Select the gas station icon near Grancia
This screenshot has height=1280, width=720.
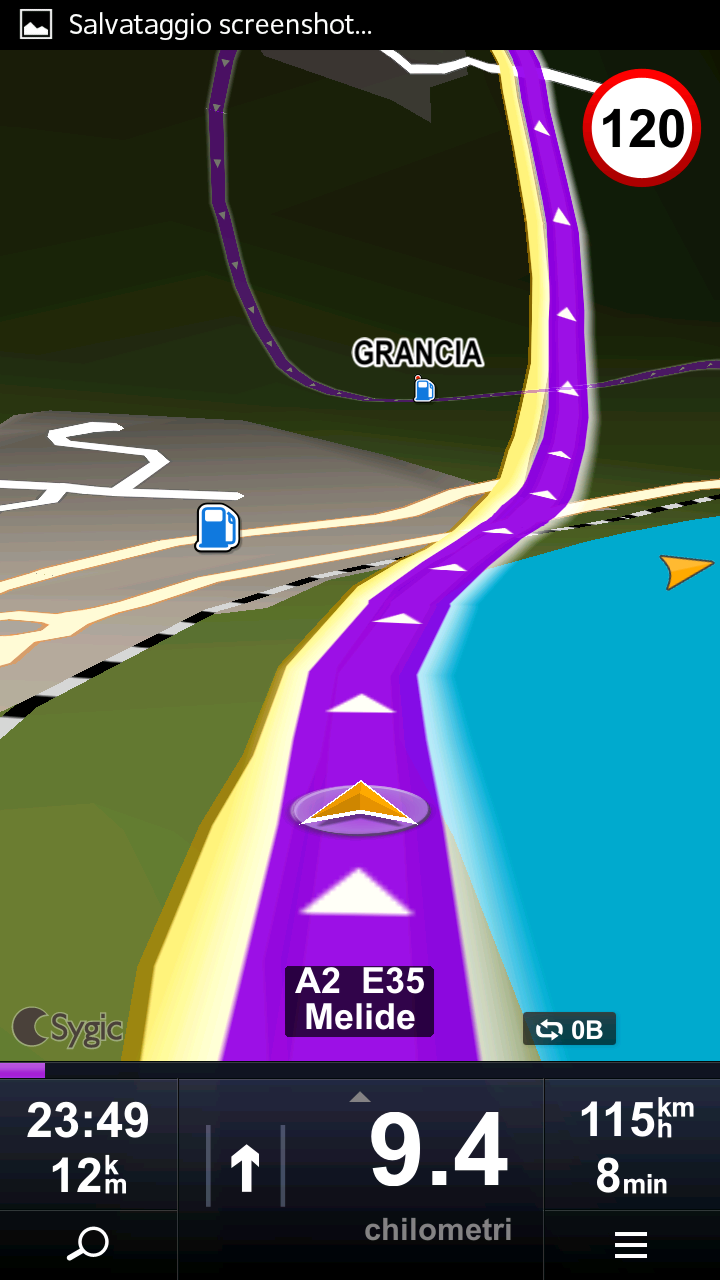(425, 388)
